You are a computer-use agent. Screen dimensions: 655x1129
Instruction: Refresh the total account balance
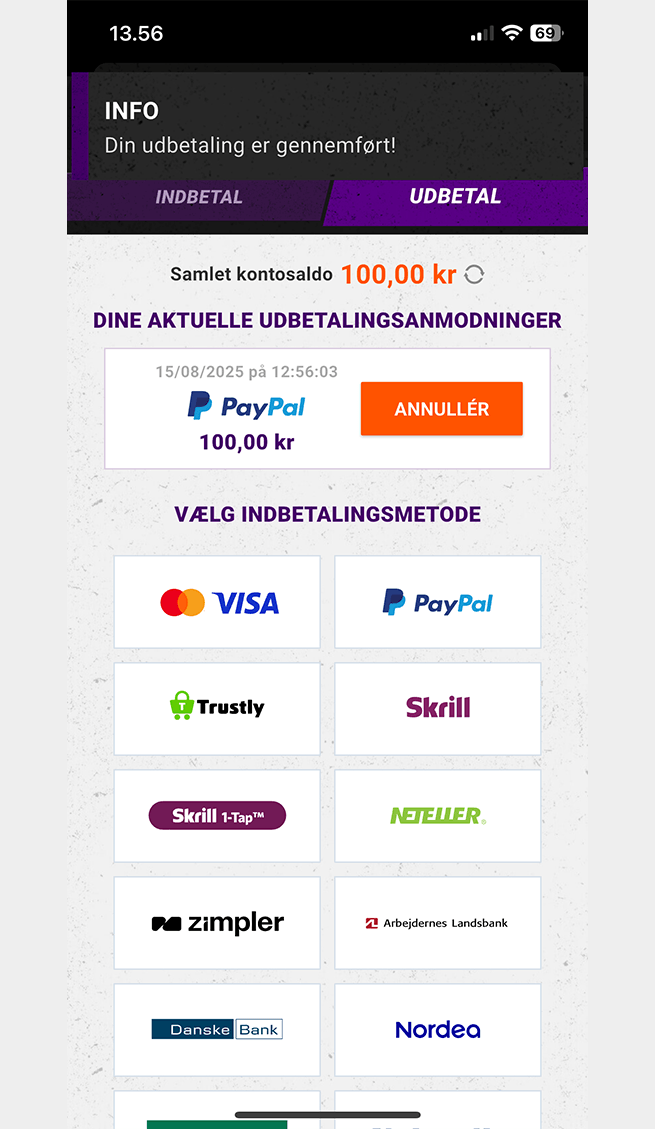tap(475, 275)
